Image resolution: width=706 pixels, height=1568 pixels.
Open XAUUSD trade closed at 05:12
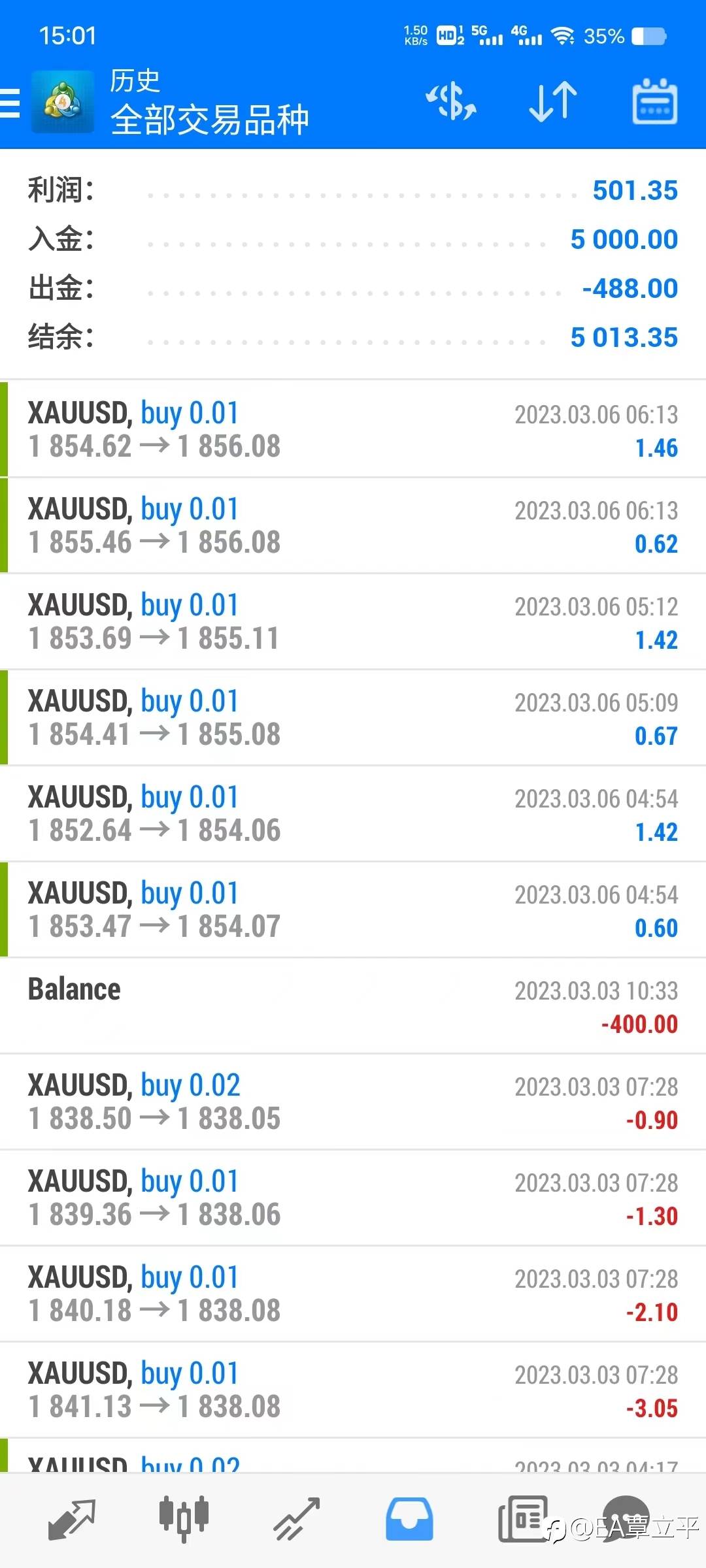click(353, 621)
